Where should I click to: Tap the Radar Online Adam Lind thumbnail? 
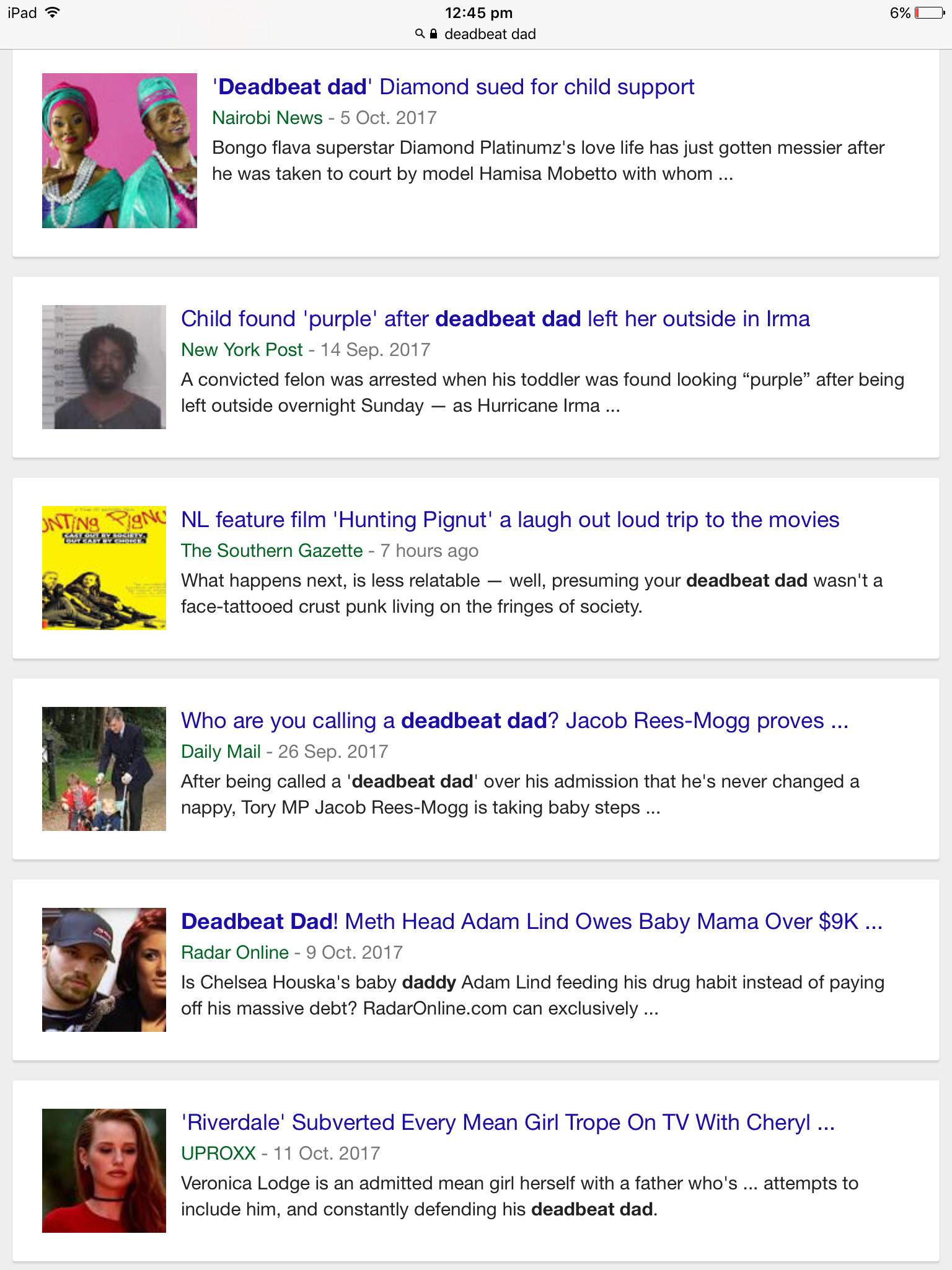(x=104, y=970)
